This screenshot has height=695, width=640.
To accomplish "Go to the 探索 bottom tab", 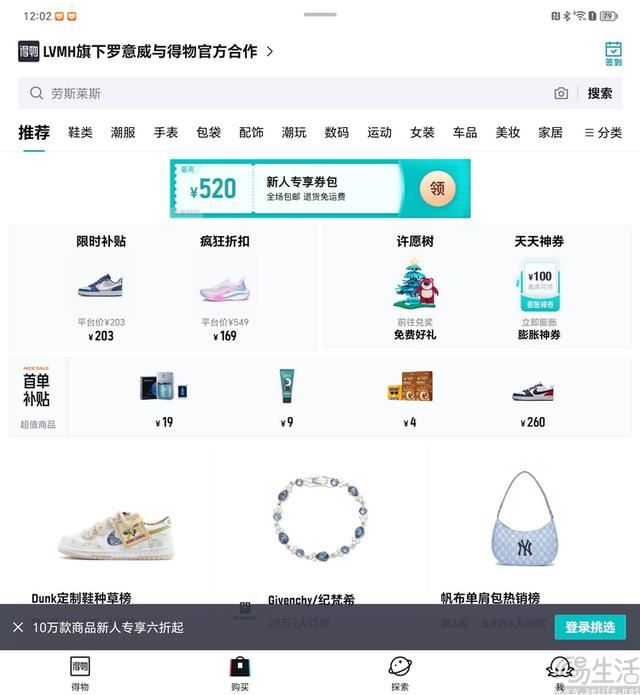I will [400, 673].
